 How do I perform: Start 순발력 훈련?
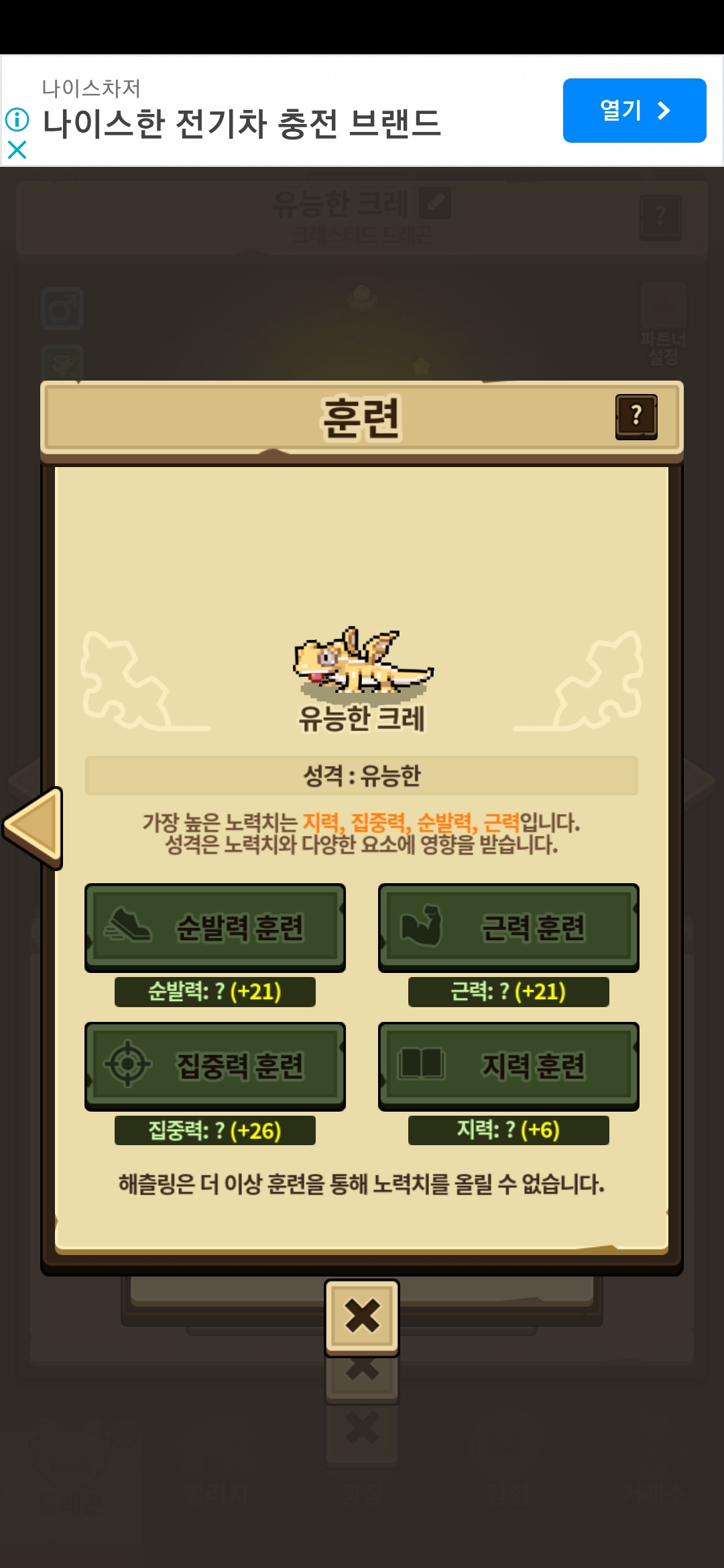215,927
